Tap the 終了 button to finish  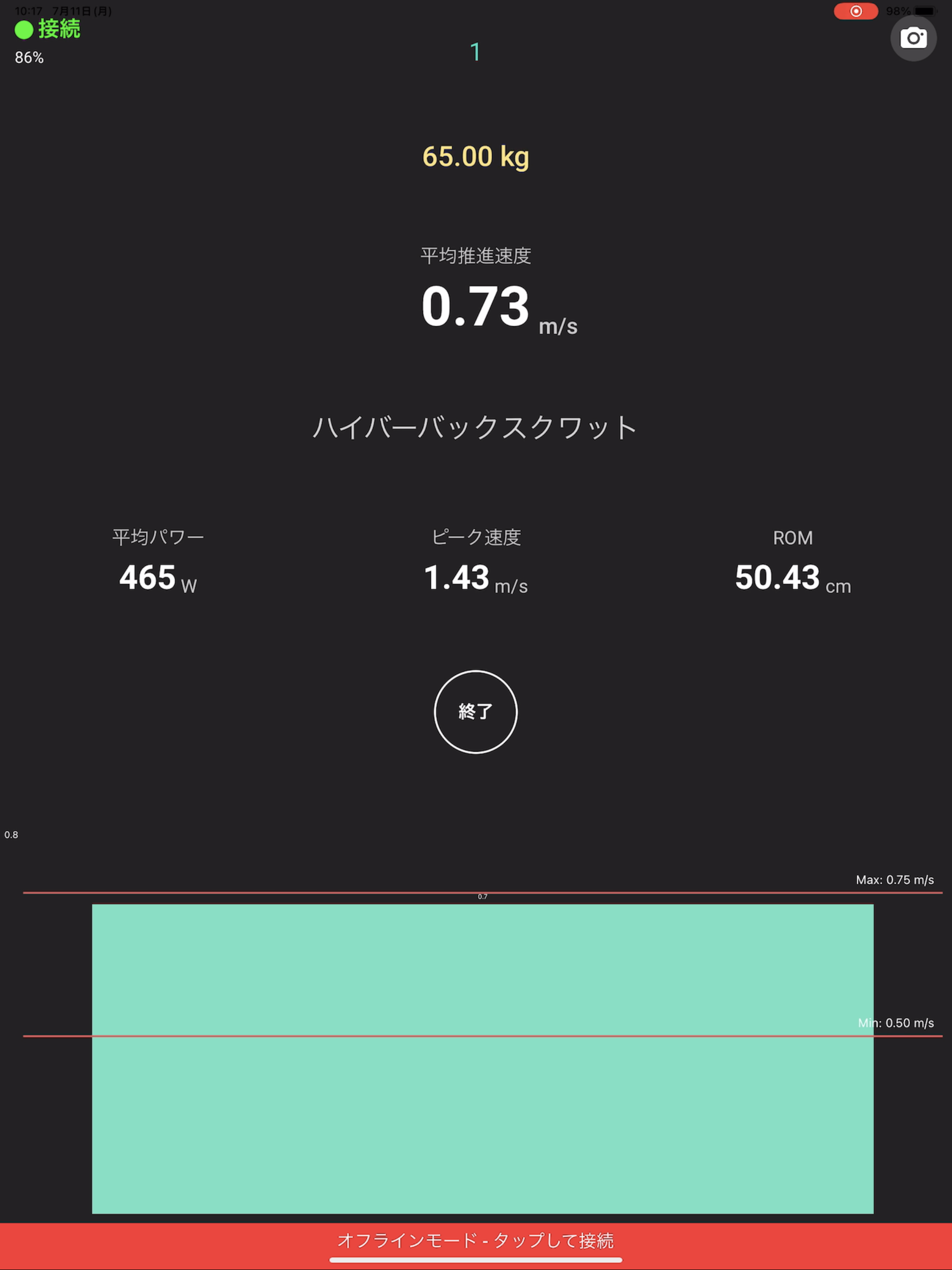(x=476, y=711)
